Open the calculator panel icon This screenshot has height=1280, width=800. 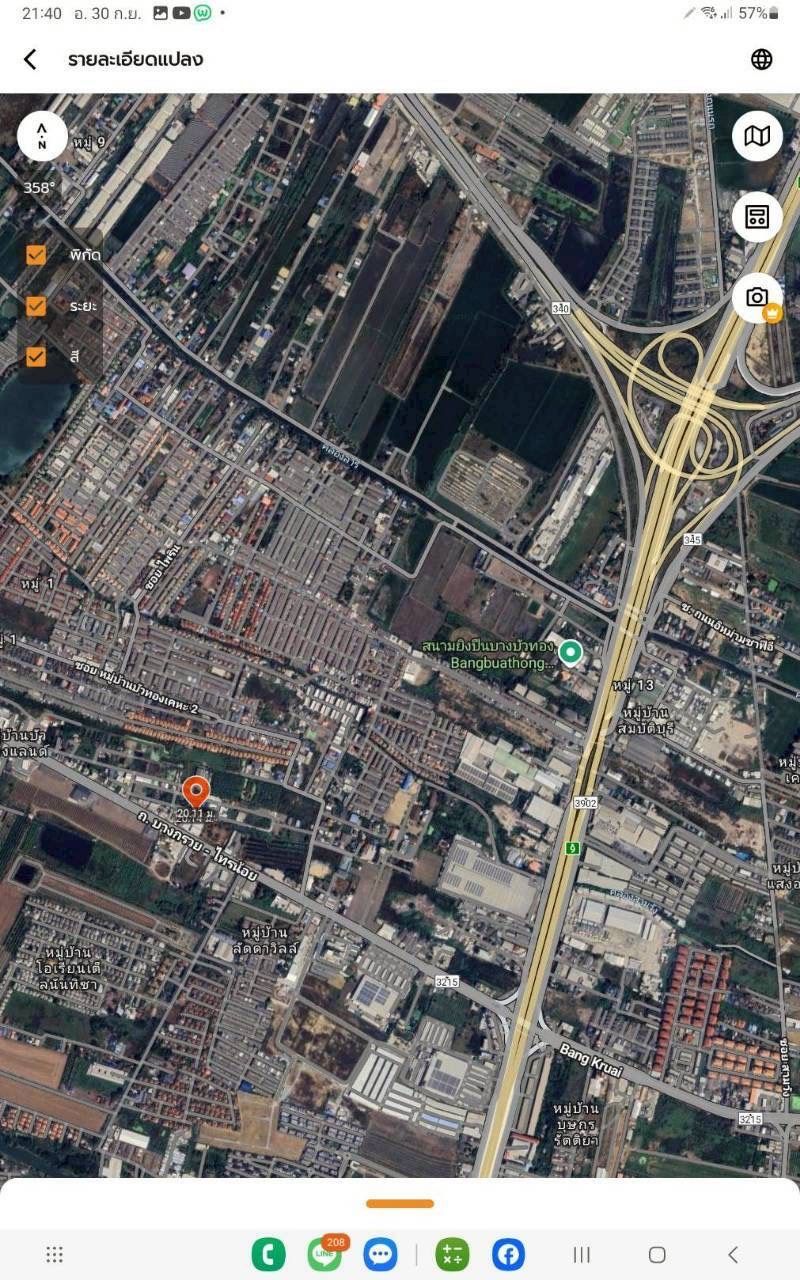[x=757, y=217]
